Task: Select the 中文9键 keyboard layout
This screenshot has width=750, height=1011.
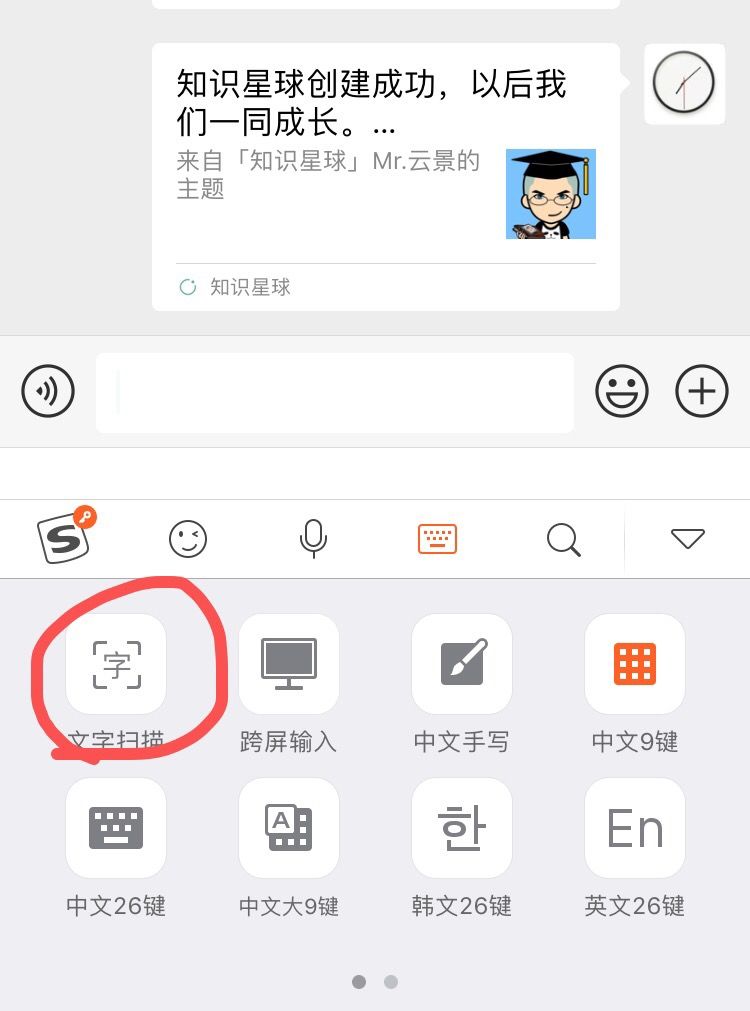Action: [635, 664]
